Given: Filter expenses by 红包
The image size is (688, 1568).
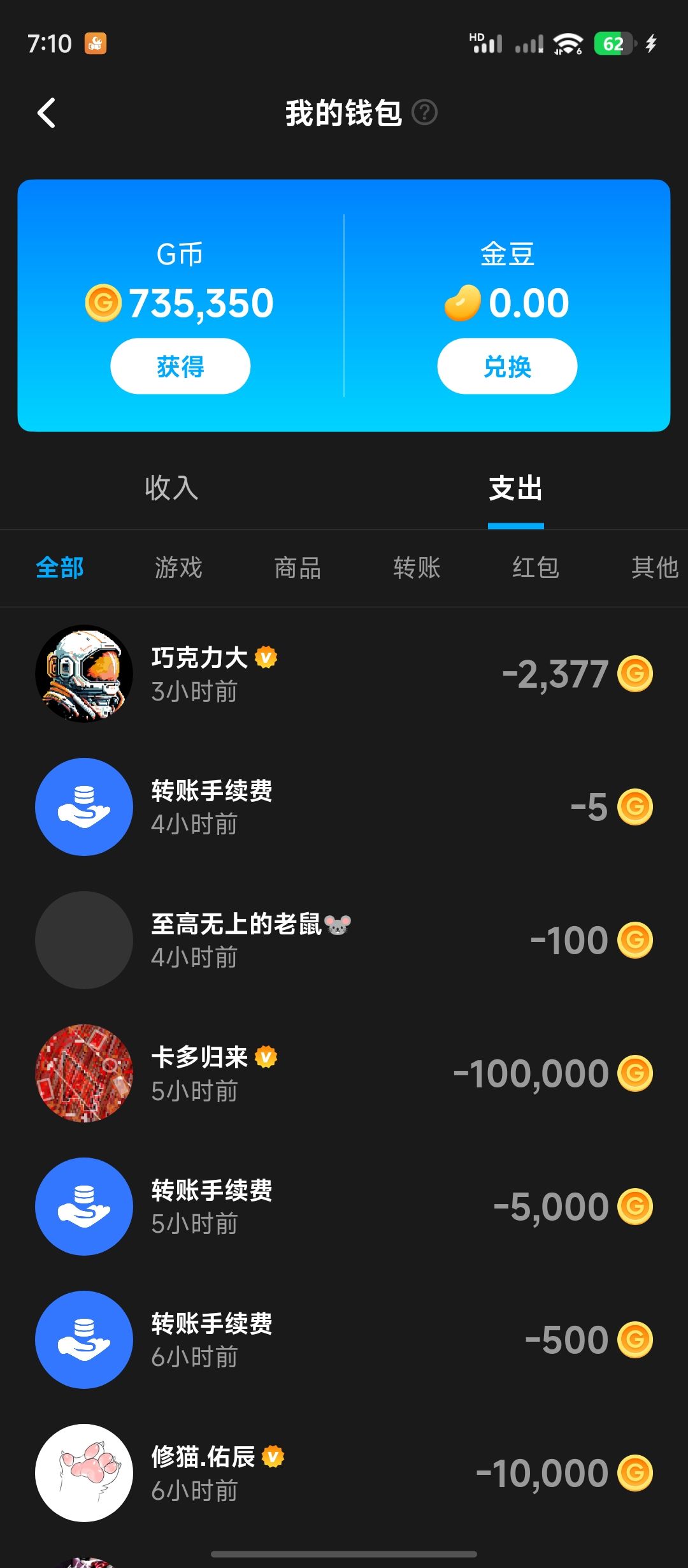Looking at the screenshot, I should click(536, 567).
